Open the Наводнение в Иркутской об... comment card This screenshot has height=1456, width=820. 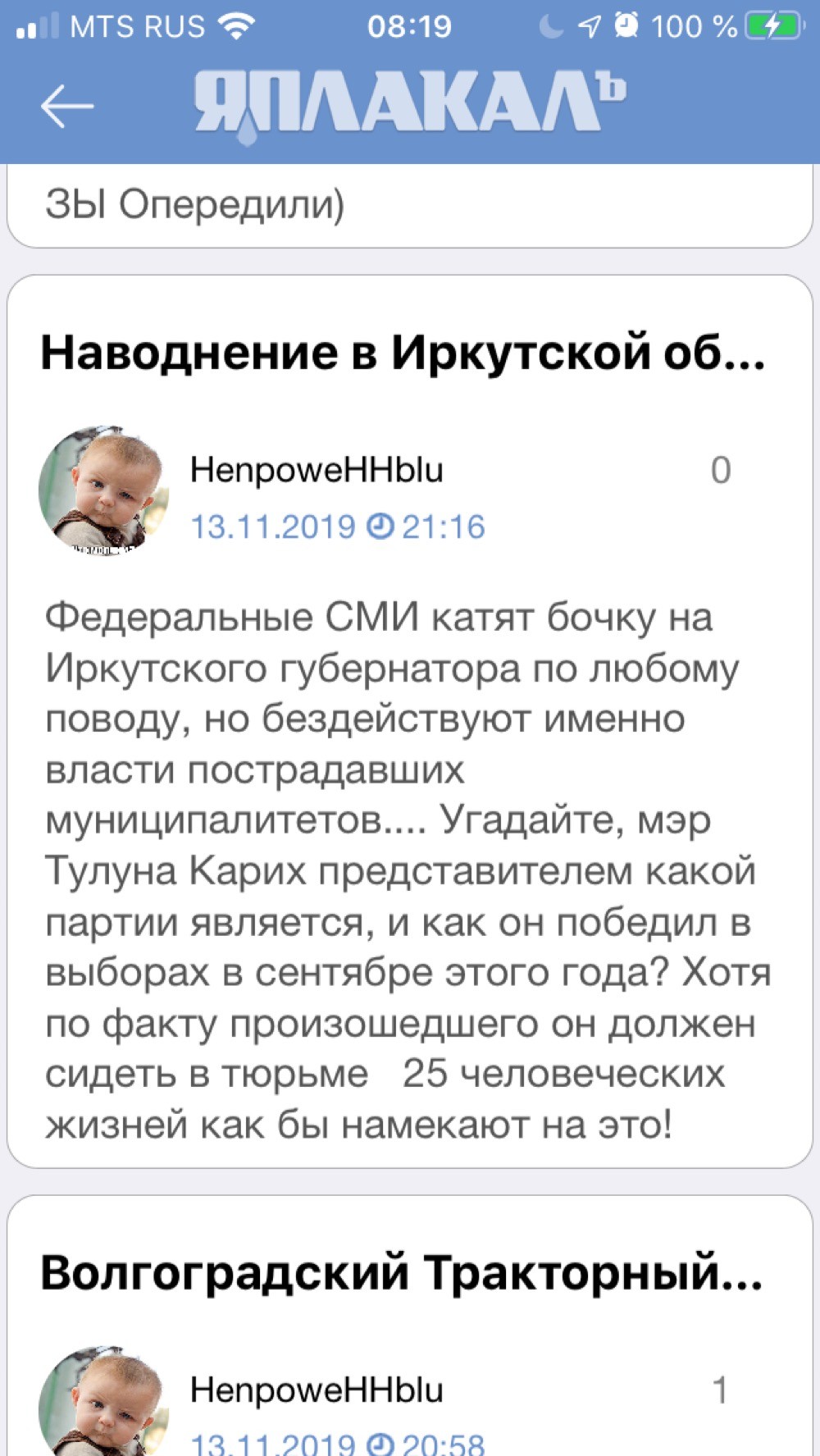[402, 353]
